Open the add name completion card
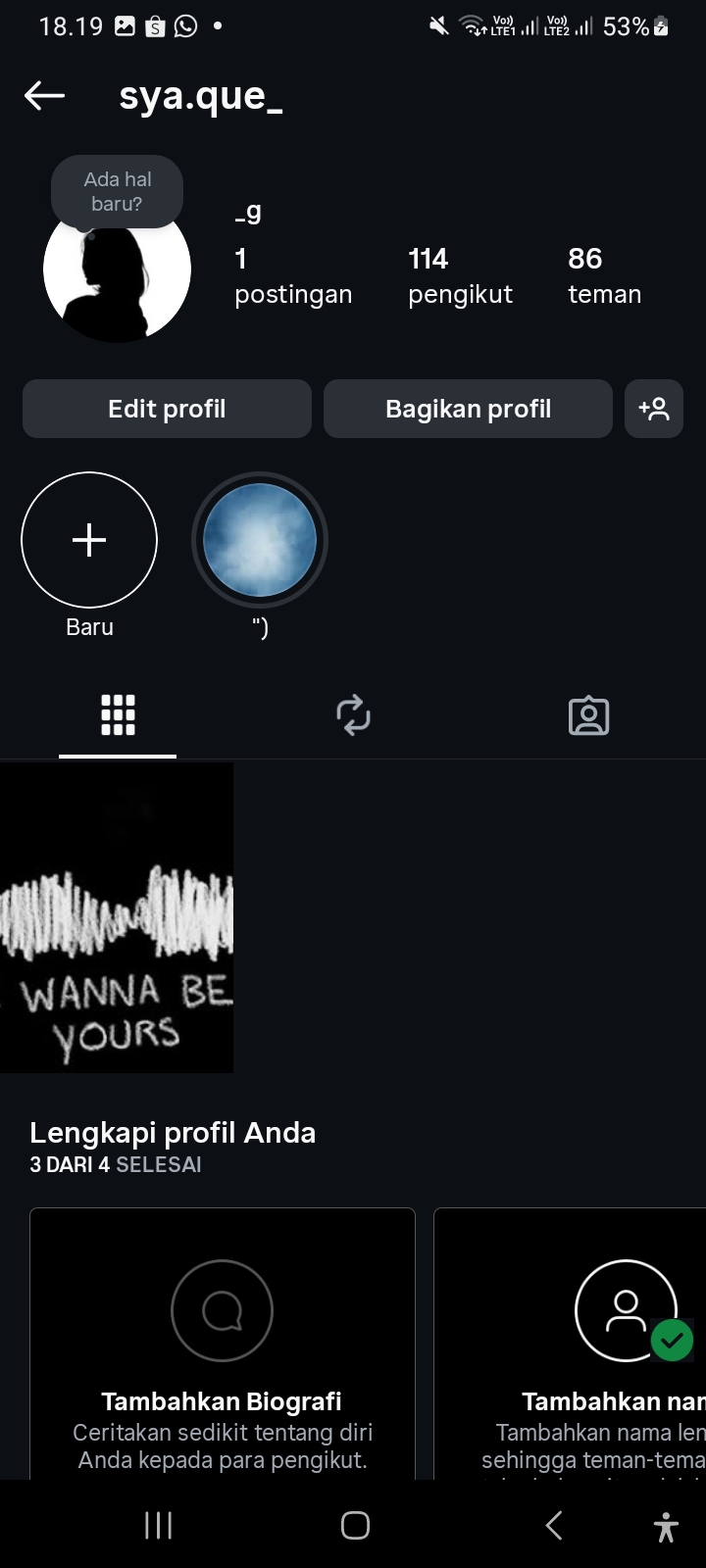 point(588,1352)
